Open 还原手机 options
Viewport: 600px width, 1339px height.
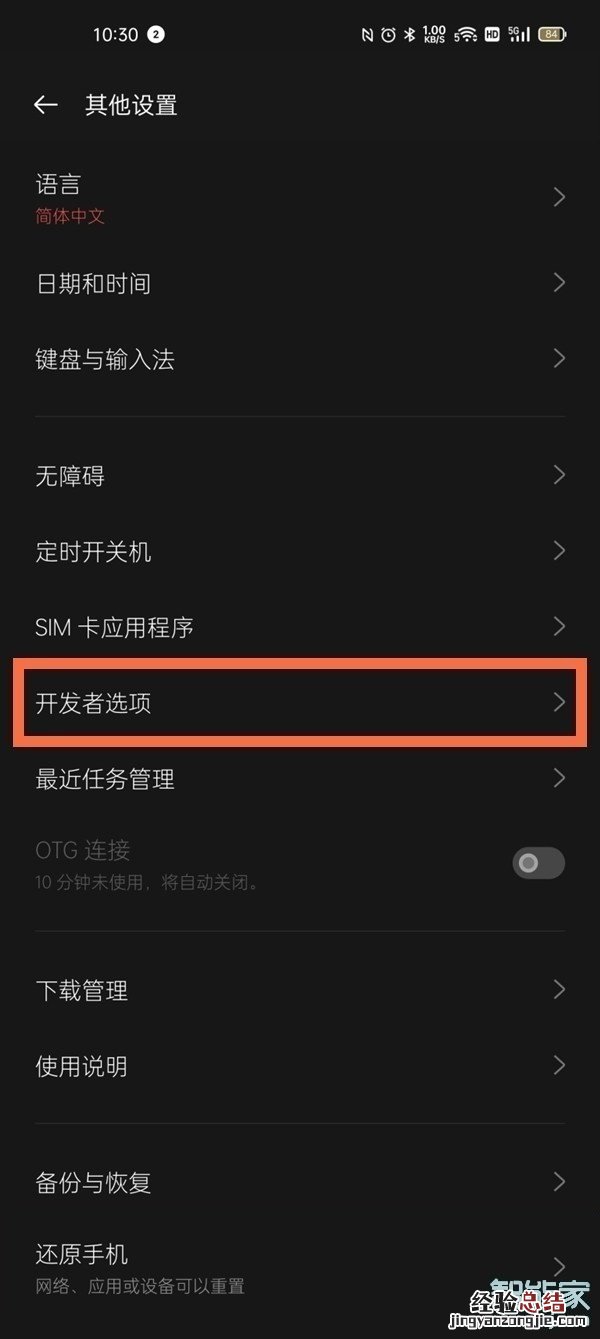(x=300, y=1267)
